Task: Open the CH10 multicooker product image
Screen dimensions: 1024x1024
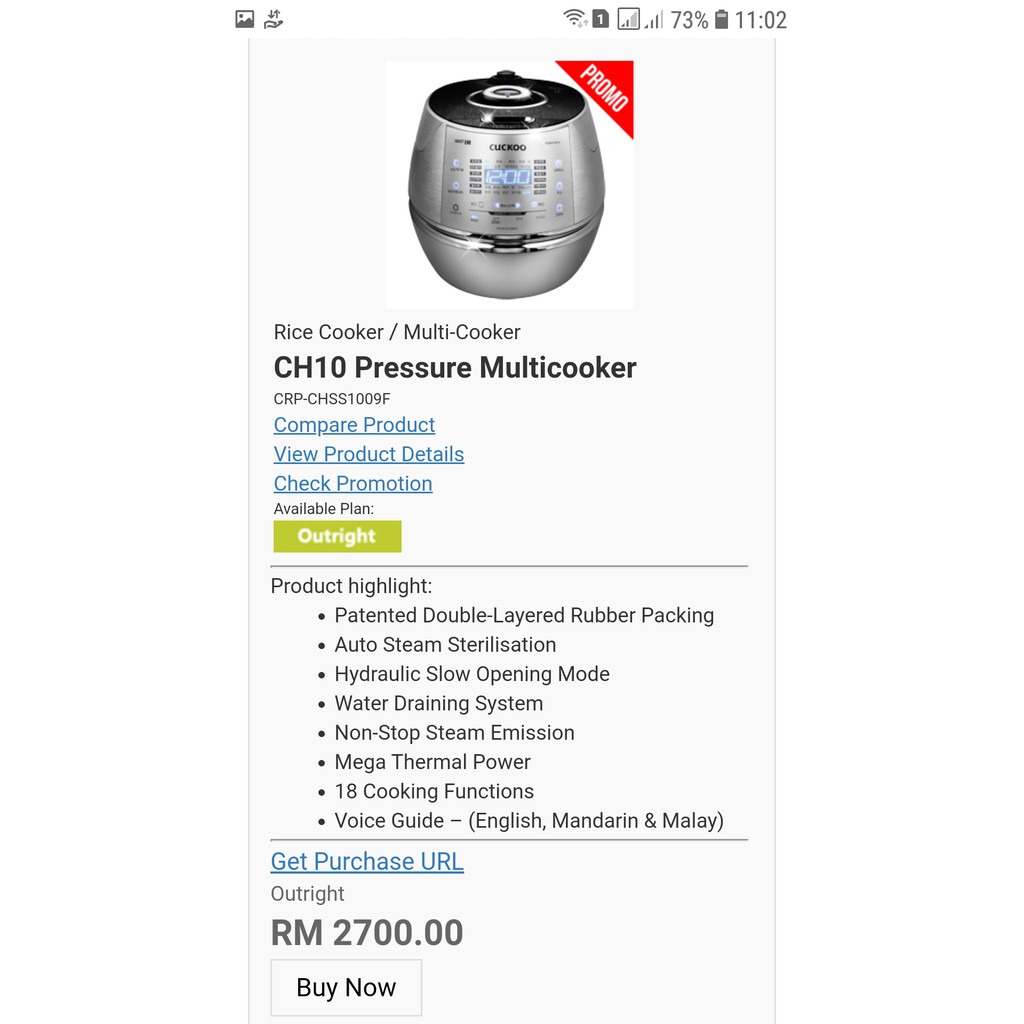Action: pos(508,185)
